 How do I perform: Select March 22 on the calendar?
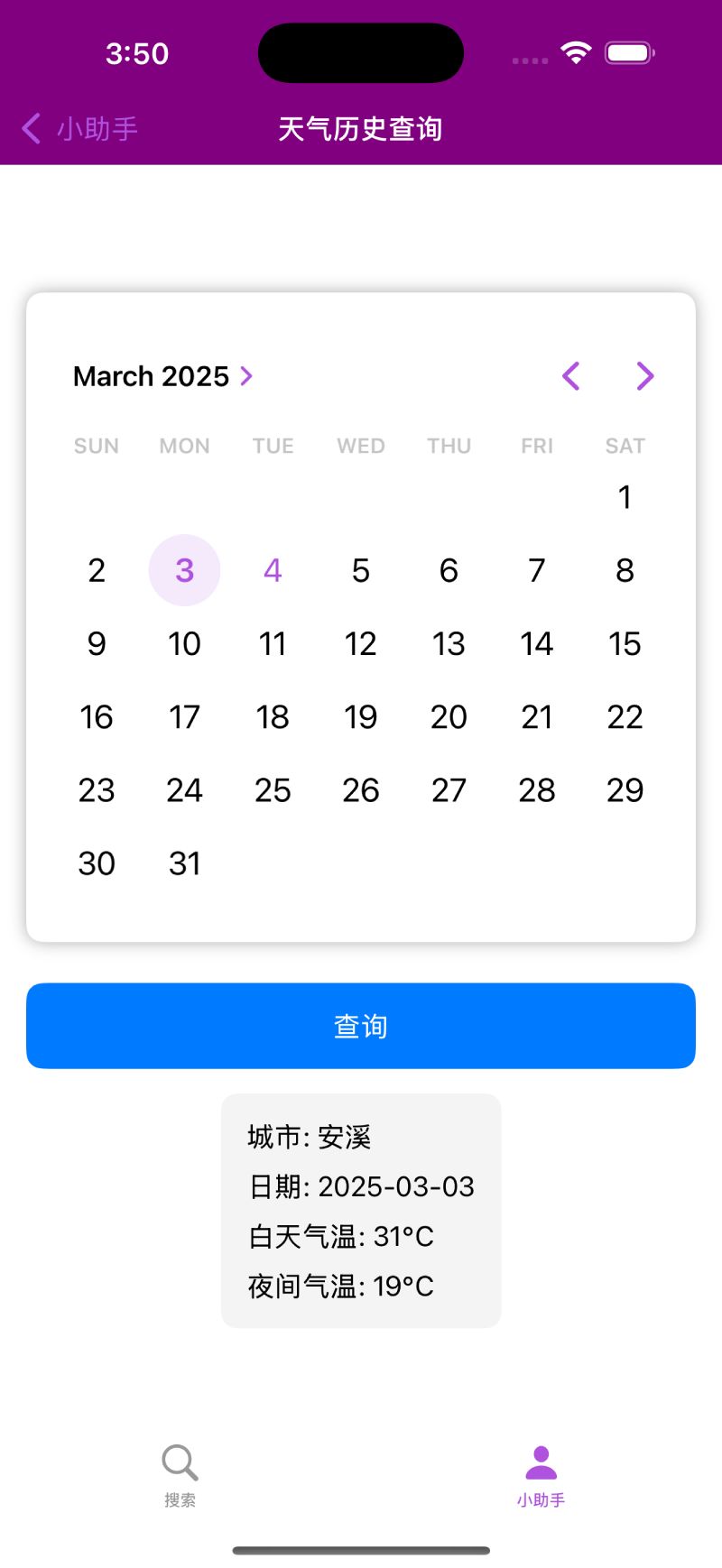[625, 717]
